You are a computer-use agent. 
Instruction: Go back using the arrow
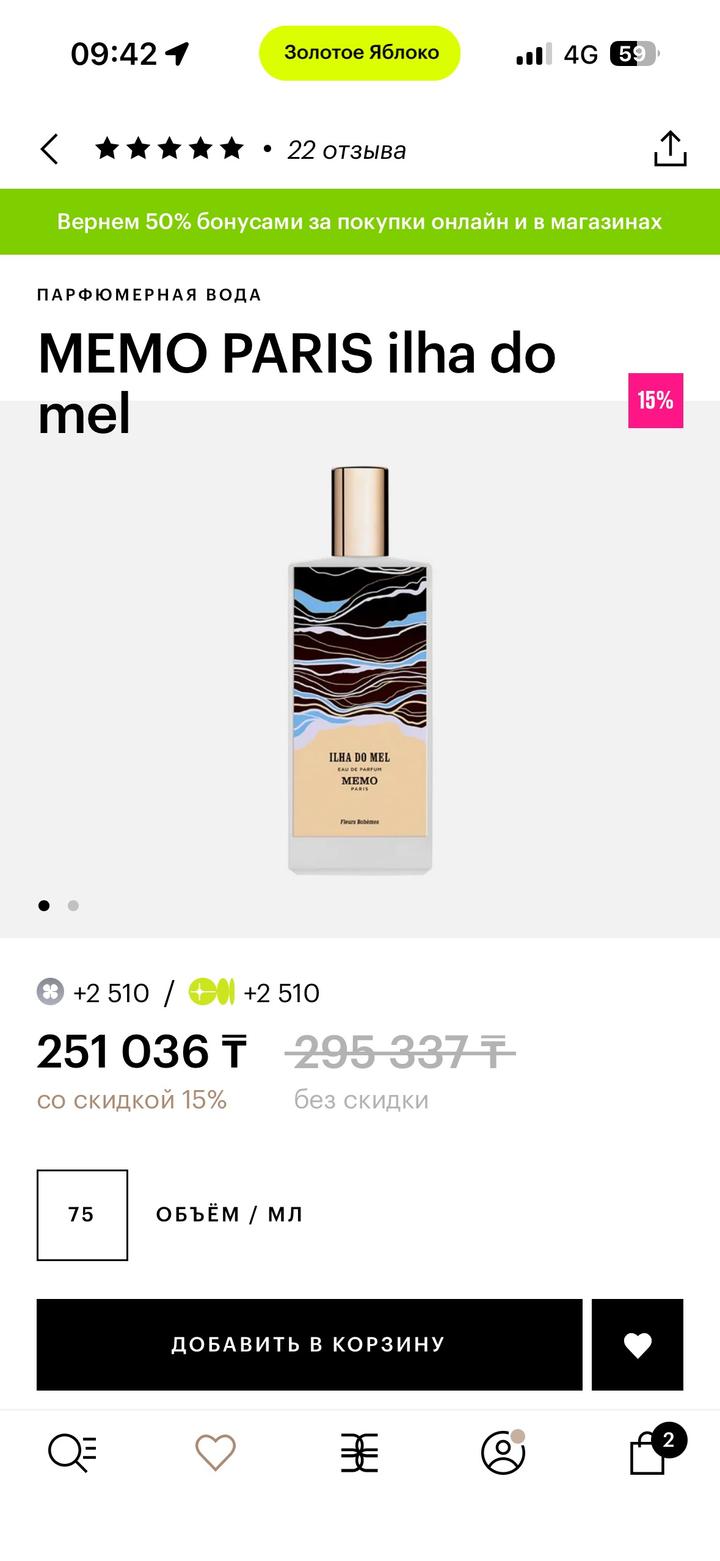[50, 150]
